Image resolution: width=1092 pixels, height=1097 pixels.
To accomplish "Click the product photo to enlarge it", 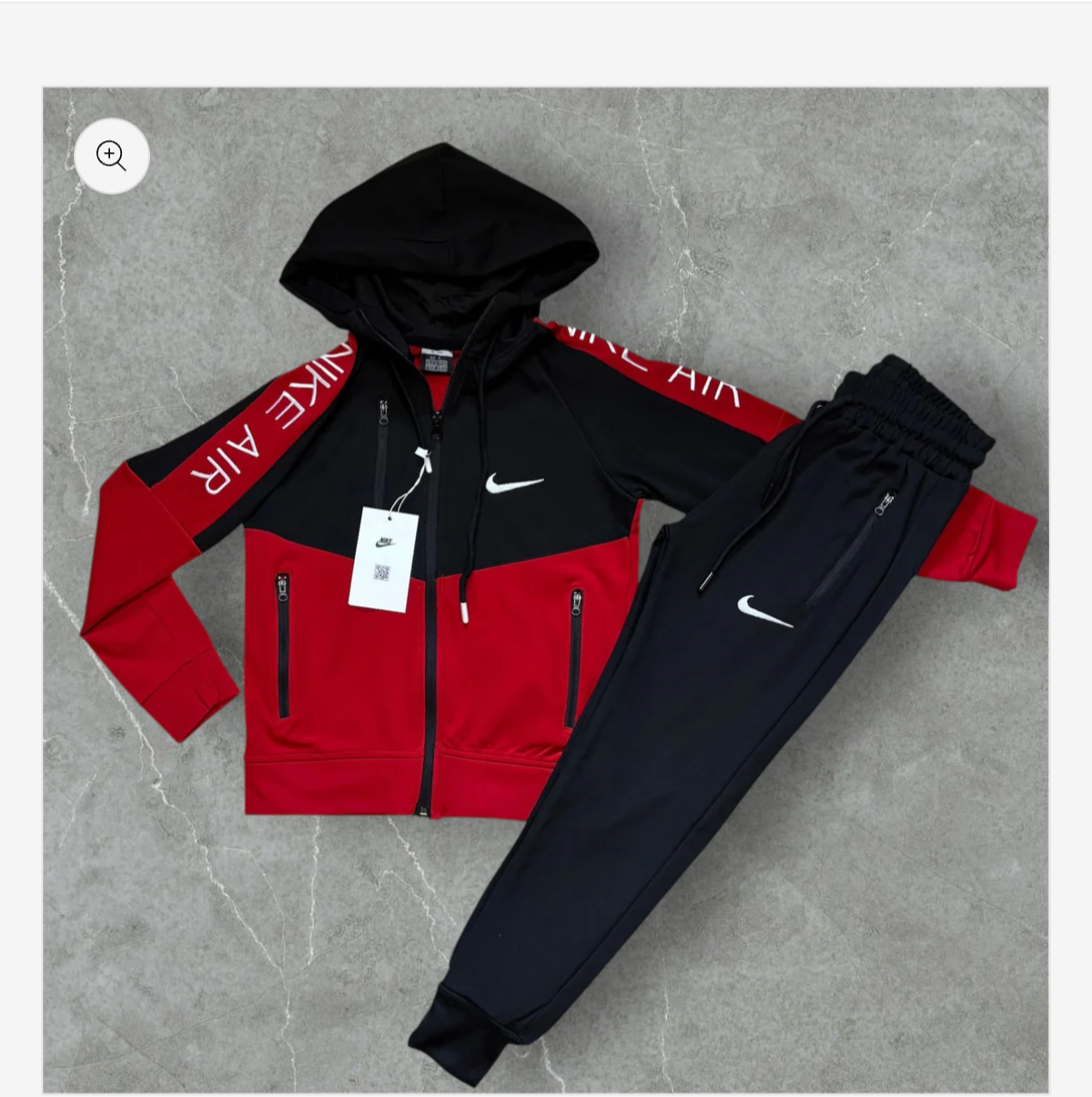I will pos(546,592).
